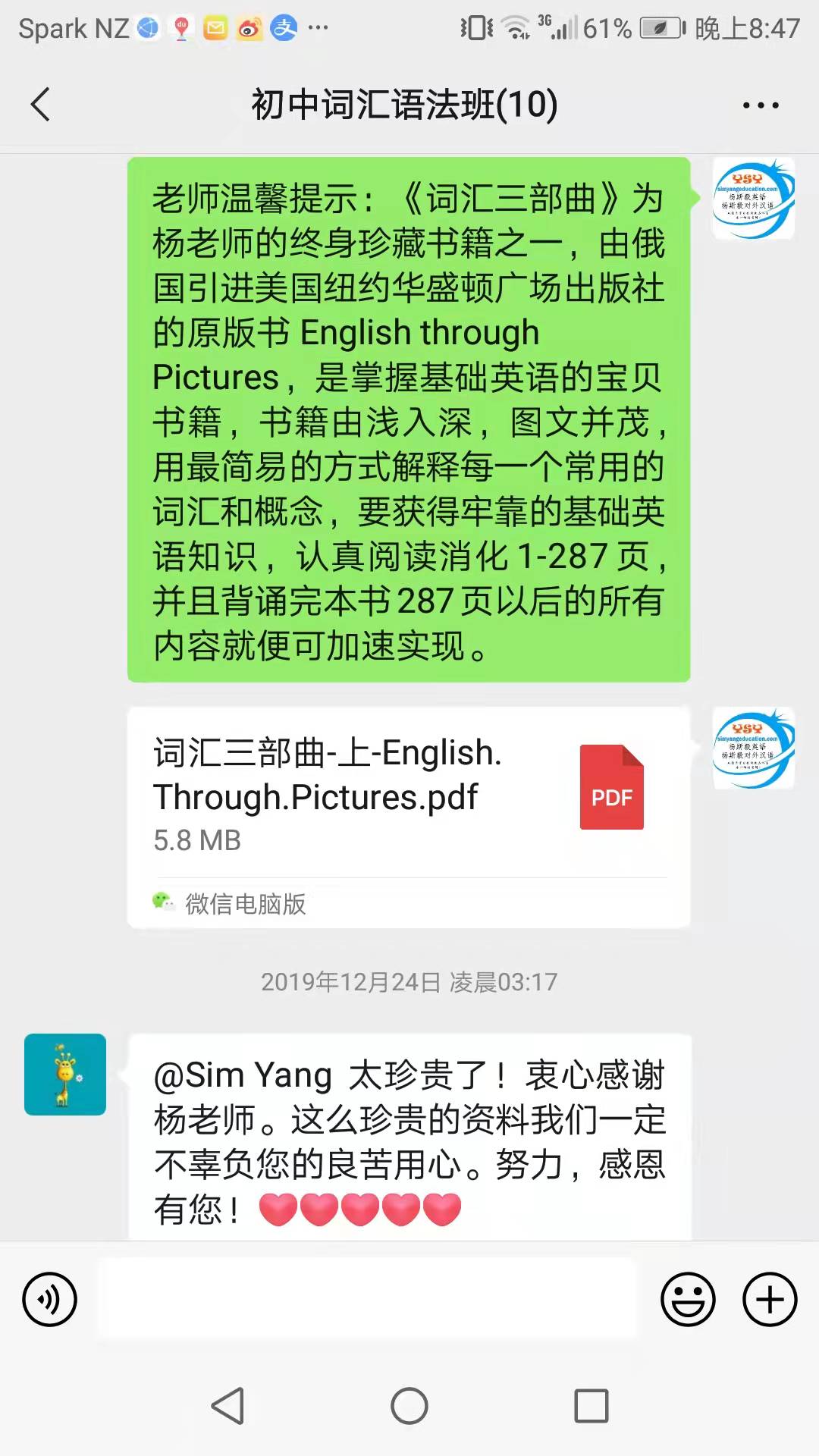This screenshot has width=819, height=1456.
Task: Switch to voice input mode
Action: (49, 1298)
